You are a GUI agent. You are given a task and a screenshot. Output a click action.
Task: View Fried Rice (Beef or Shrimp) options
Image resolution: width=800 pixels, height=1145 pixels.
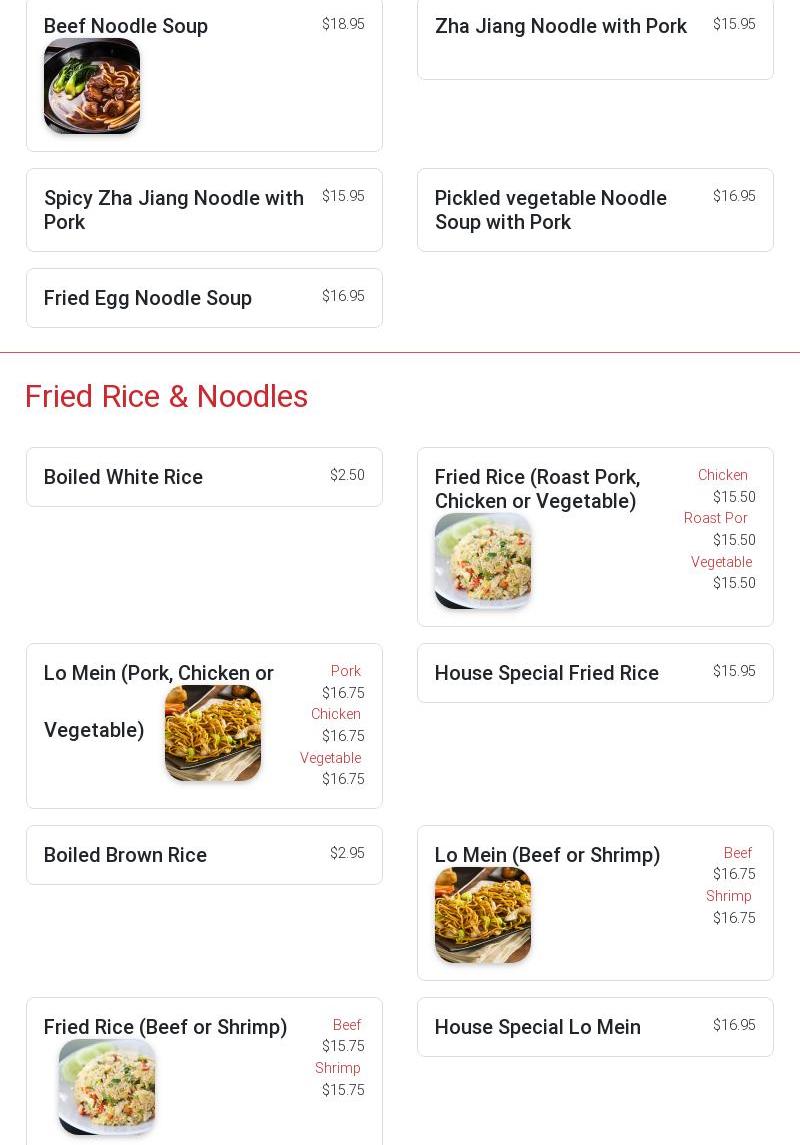[x=165, y=1027]
